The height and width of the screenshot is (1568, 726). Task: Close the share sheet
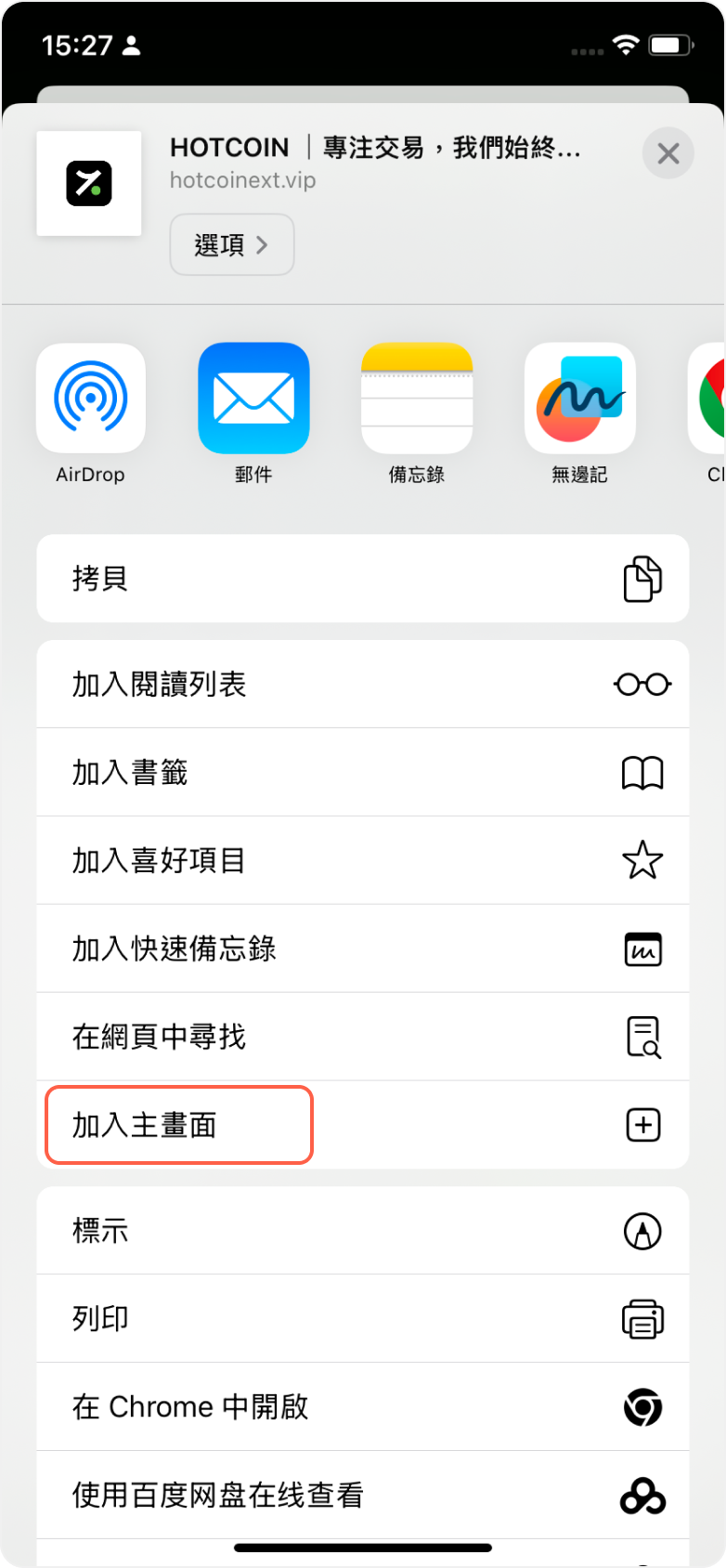pos(668,154)
